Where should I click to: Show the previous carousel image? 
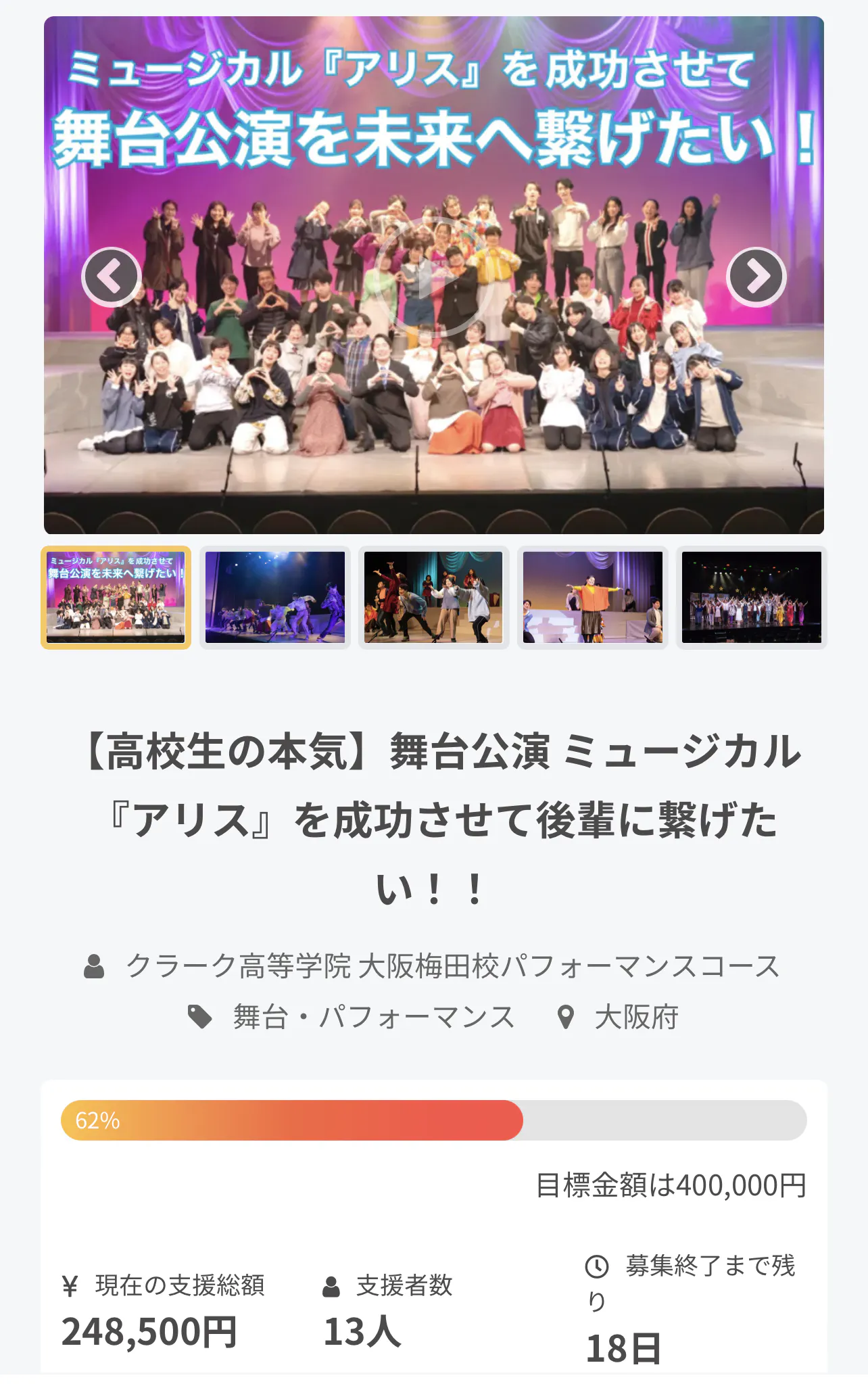(111, 277)
